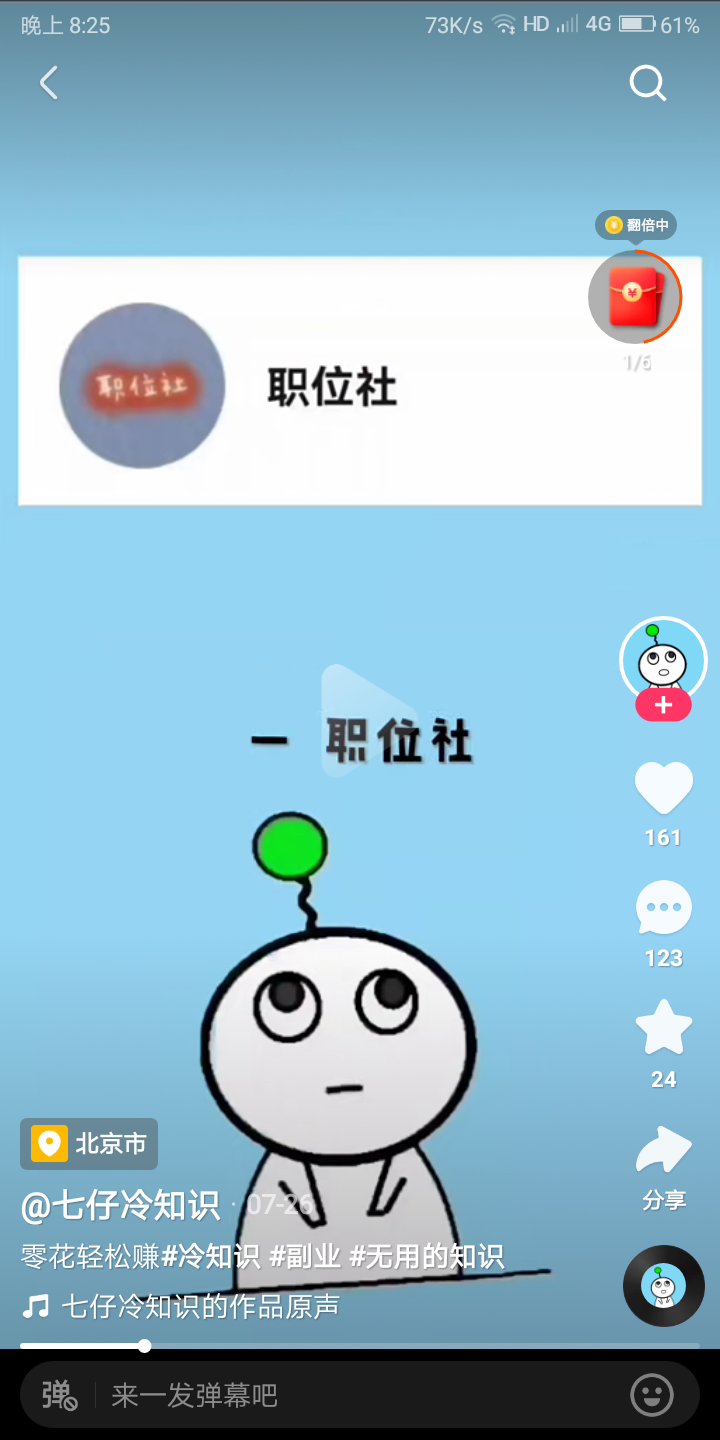
Task: Open search on the video page
Action: coord(647,83)
